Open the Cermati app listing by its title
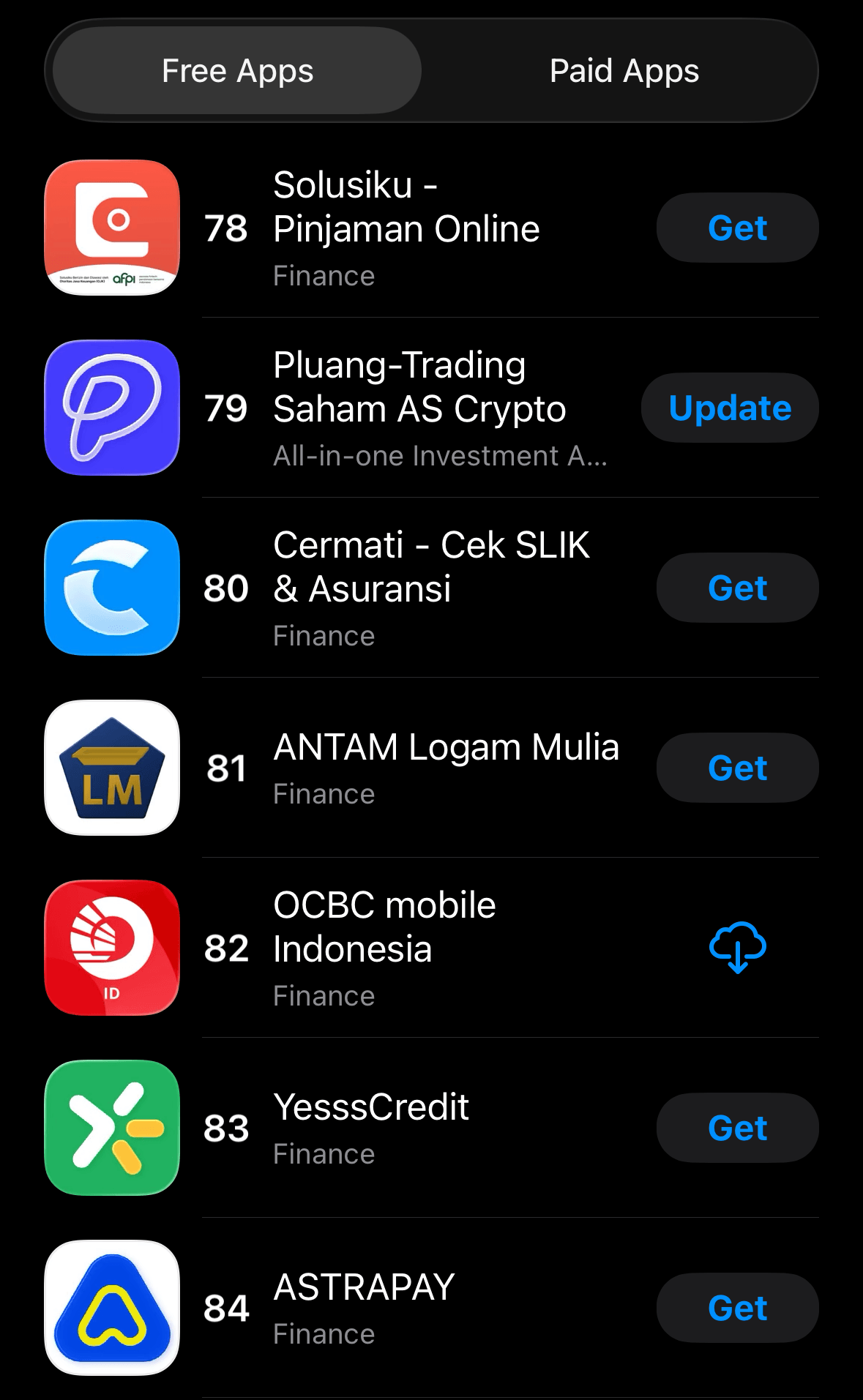The height and width of the screenshot is (1400, 863). [x=432, y=566]
